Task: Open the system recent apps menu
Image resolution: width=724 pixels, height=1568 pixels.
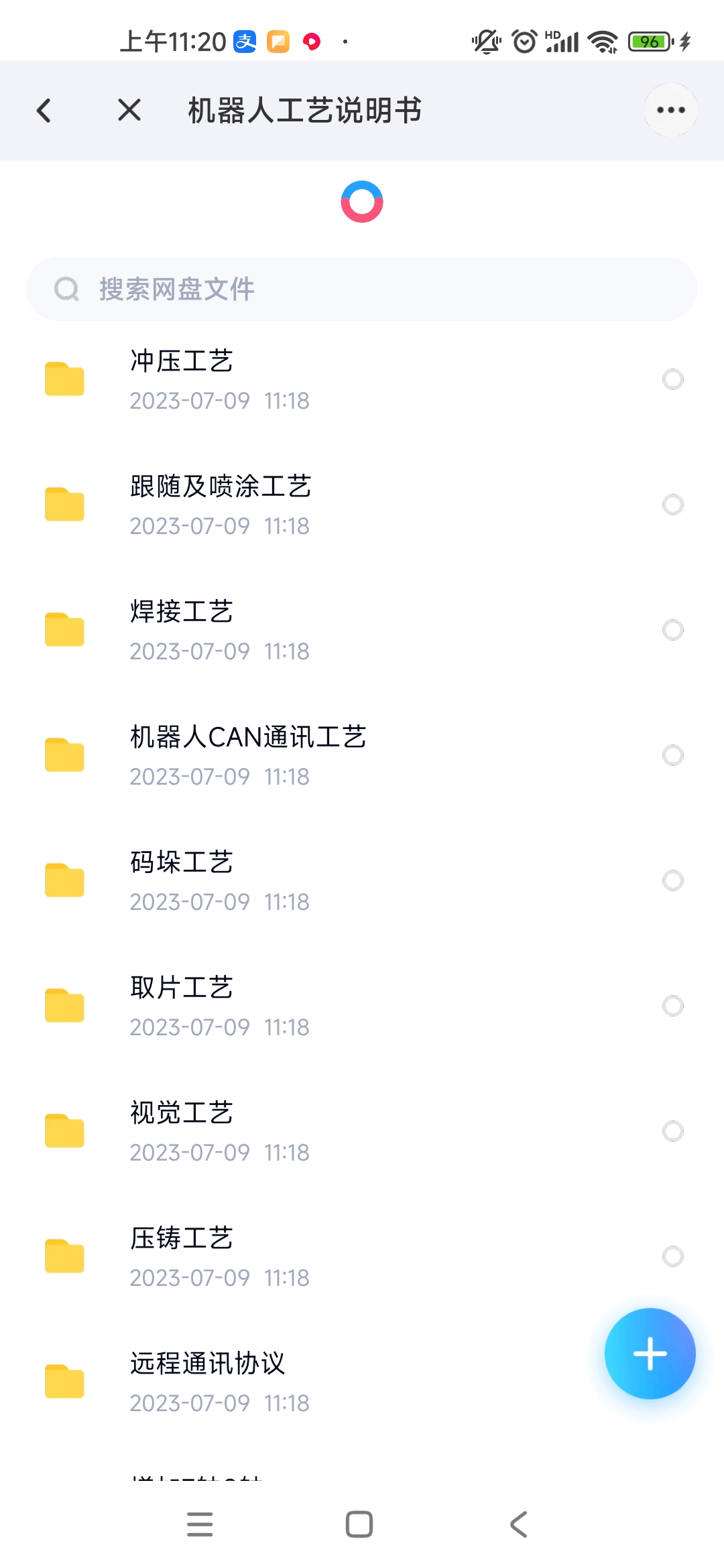Action: tap(200, 1524)
